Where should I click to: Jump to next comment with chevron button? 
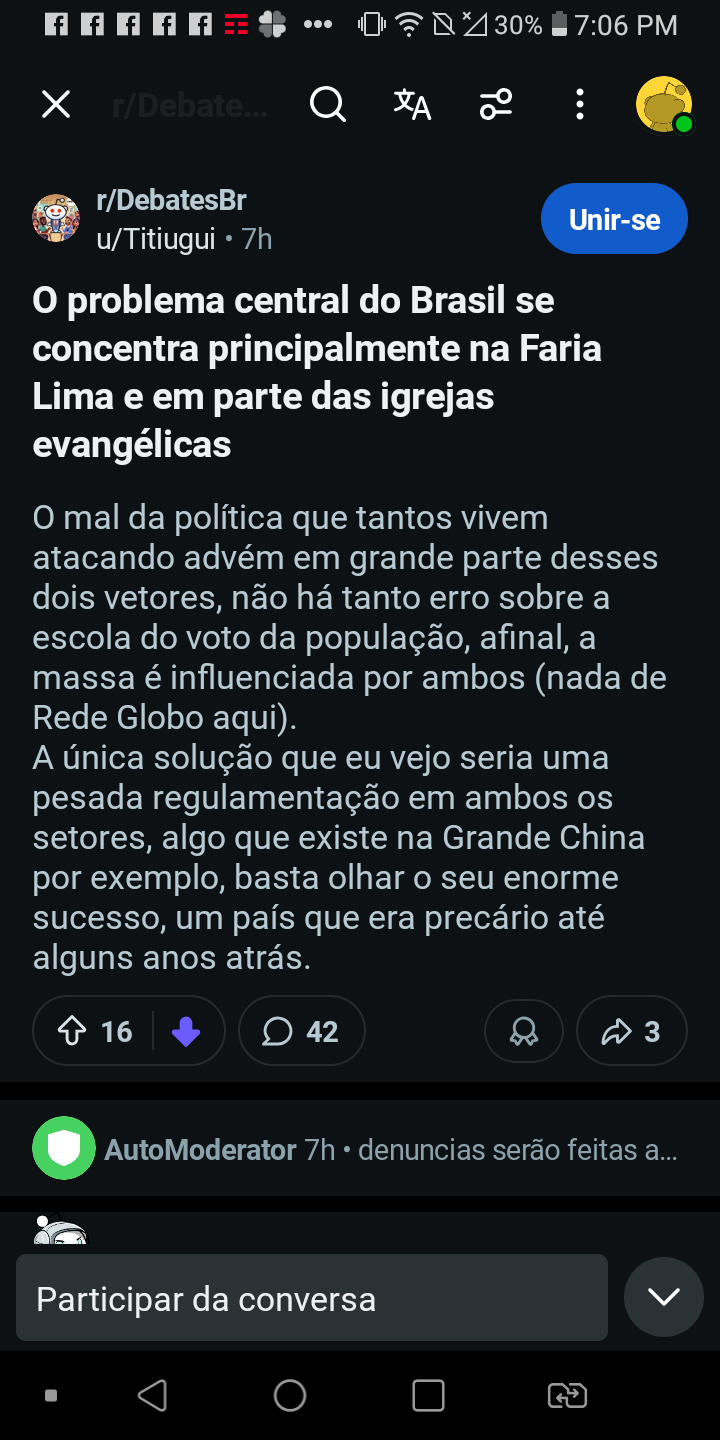point(663,1297)
